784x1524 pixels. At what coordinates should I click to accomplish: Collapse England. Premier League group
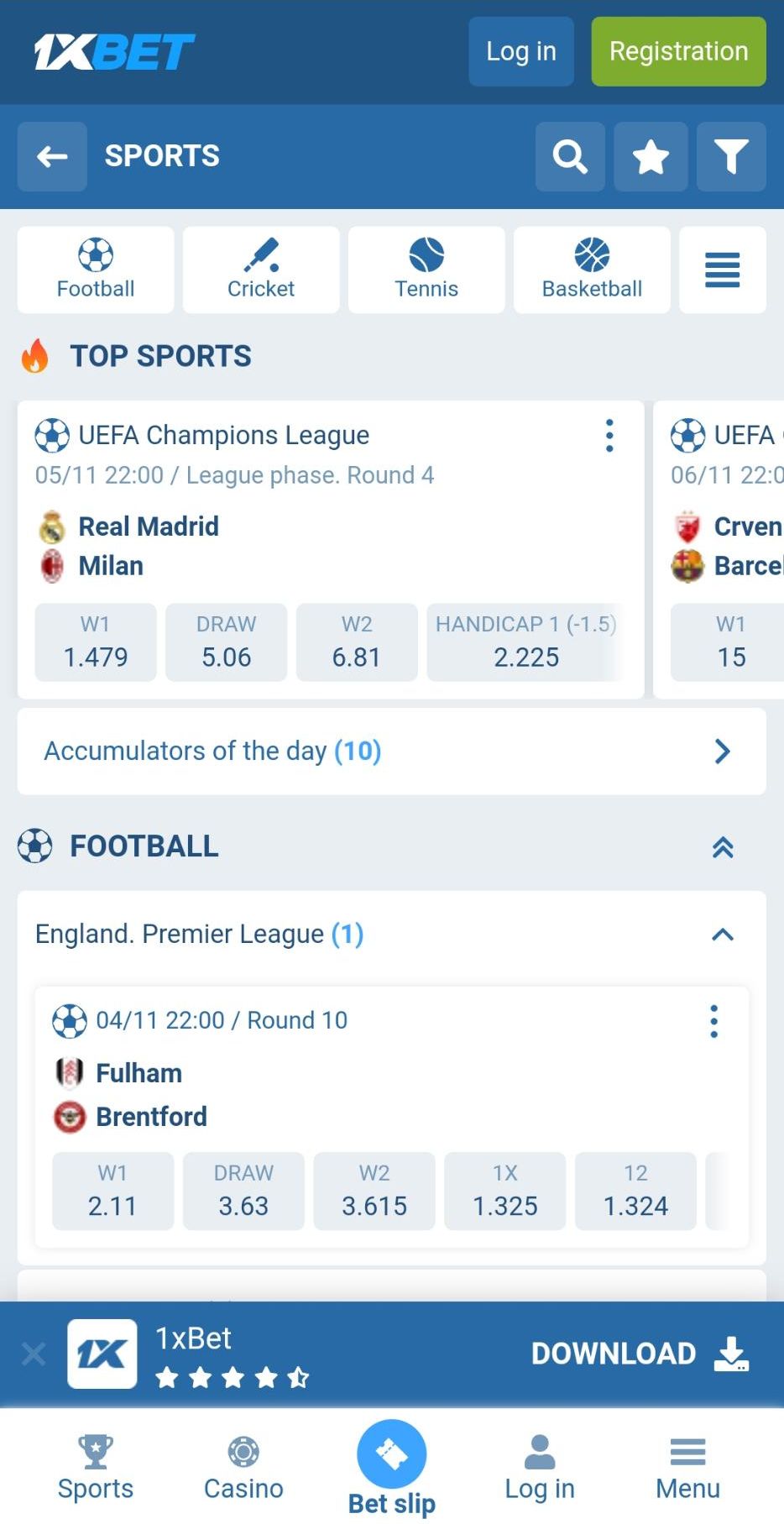(x=723, y=935)
